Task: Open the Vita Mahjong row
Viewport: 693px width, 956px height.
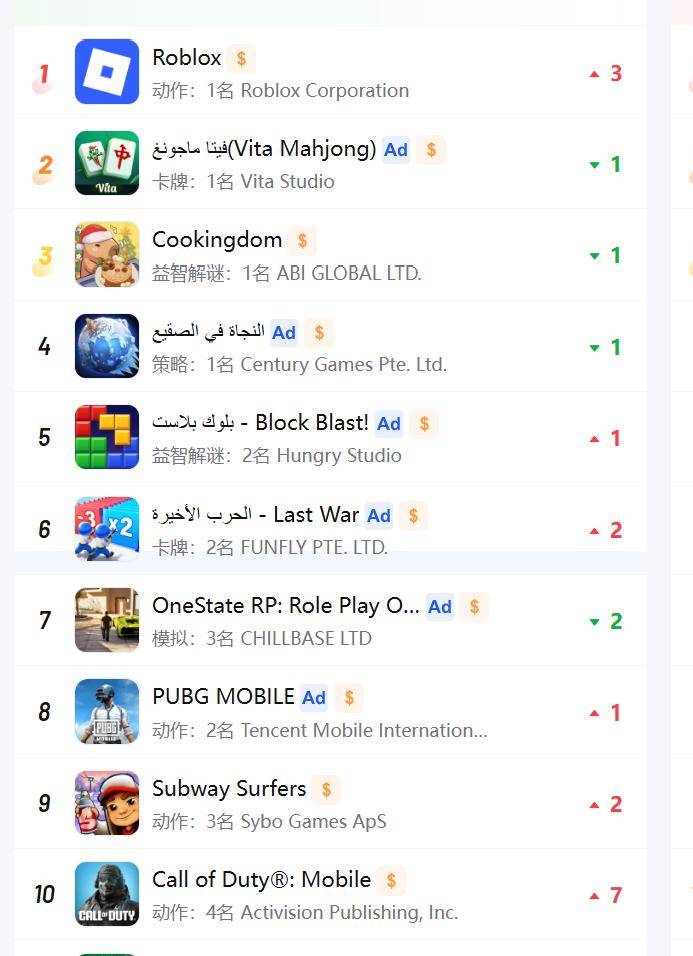Action: [264, 150]
